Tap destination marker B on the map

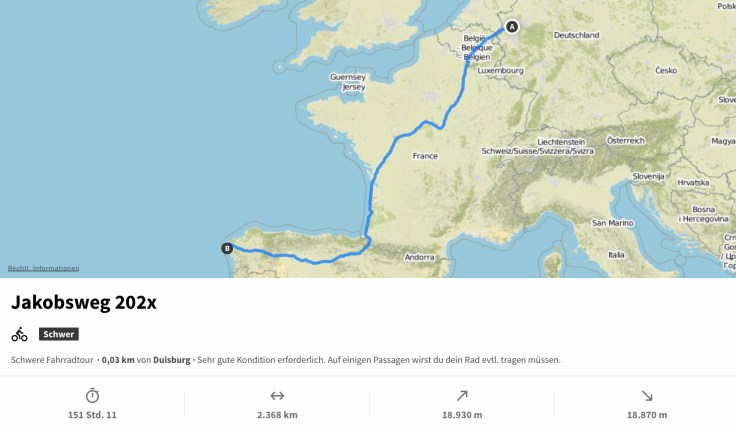pyautogui.click(x=227, y=248)
